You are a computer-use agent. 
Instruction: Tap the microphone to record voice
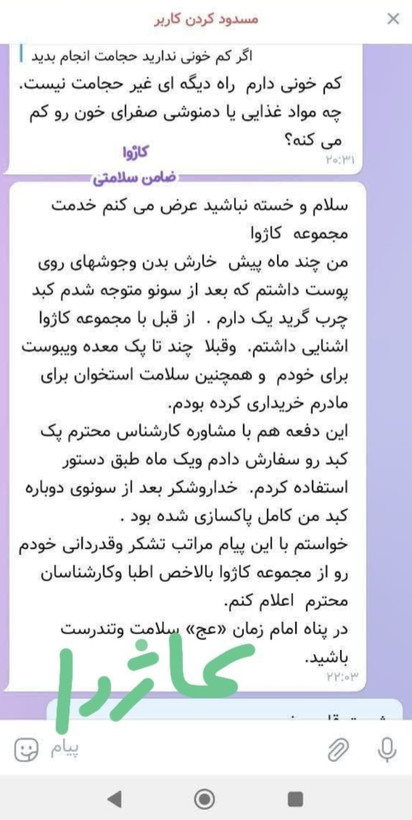pyautogui.click(x=386, y=750)
